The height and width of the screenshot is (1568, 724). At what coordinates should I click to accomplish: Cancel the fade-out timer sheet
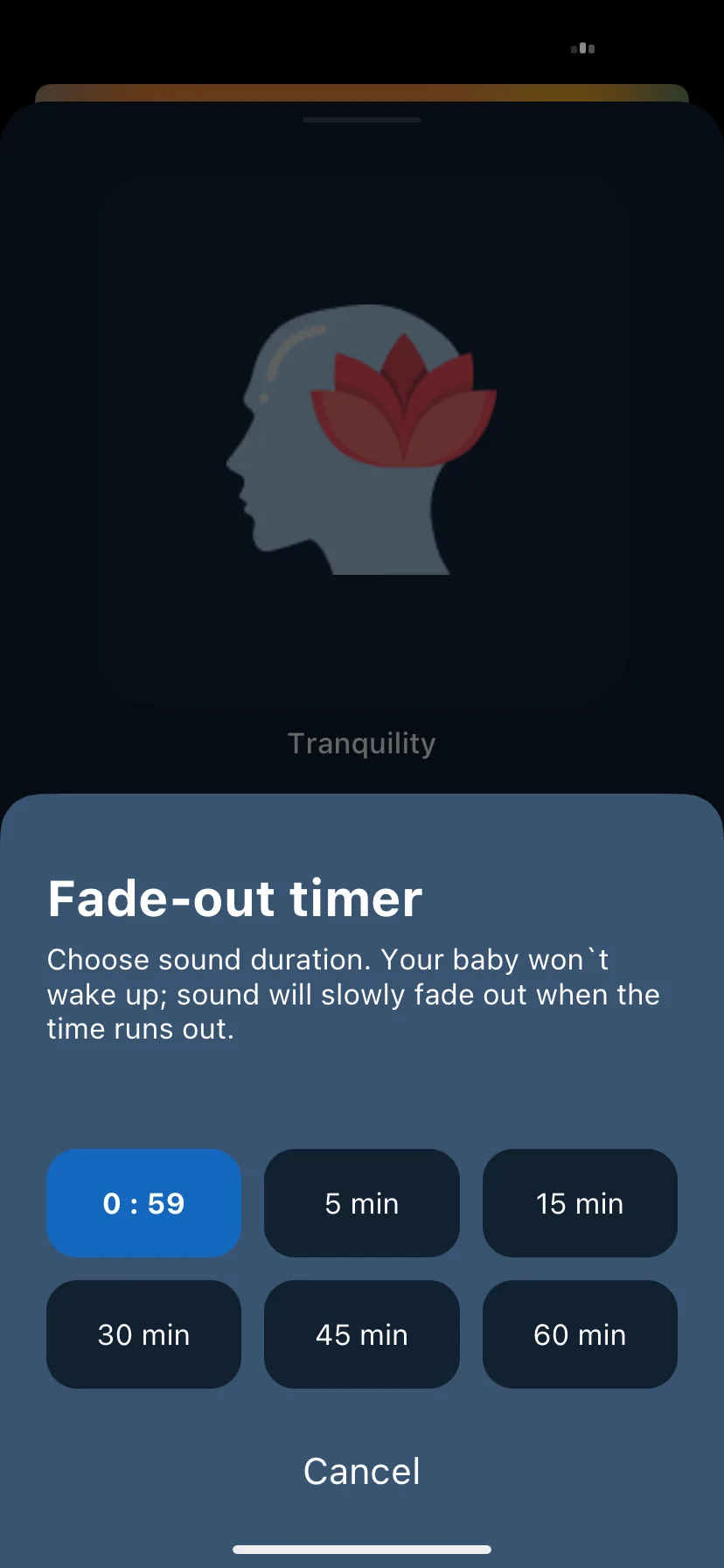coord(361,1472)
